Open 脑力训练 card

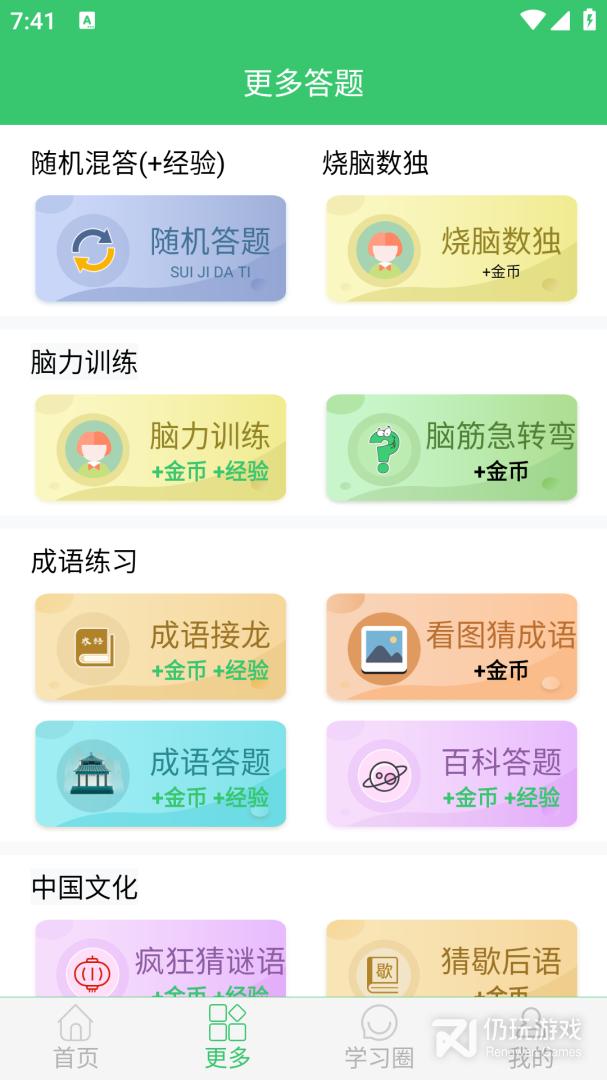tap(160, 448)
